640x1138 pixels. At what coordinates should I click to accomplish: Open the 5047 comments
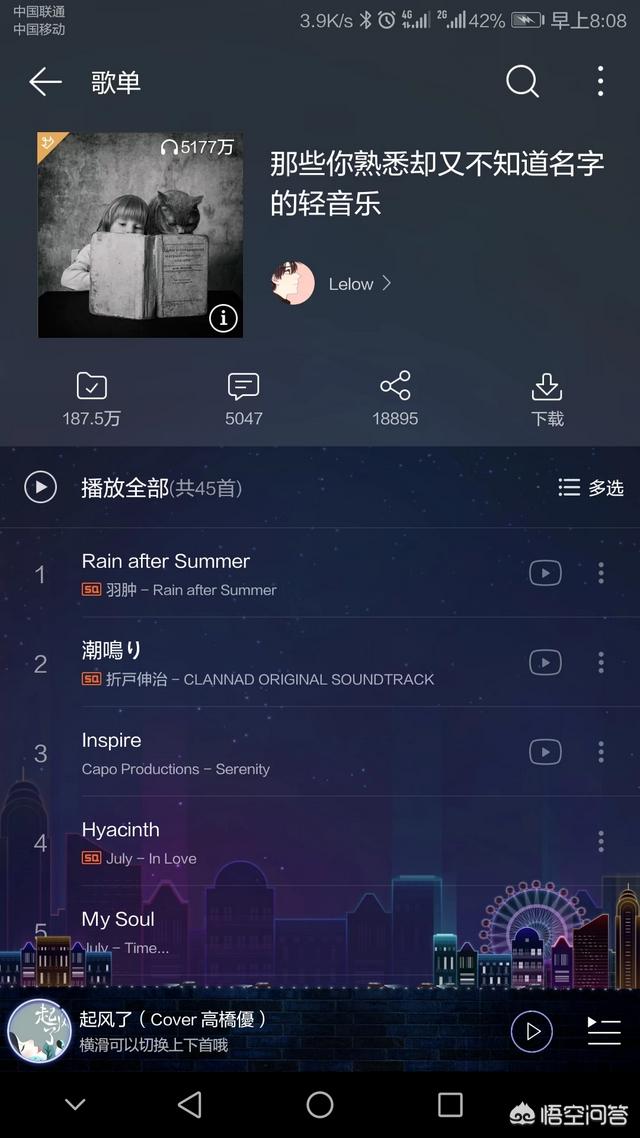pyautogui.click(x=243, y=399)
